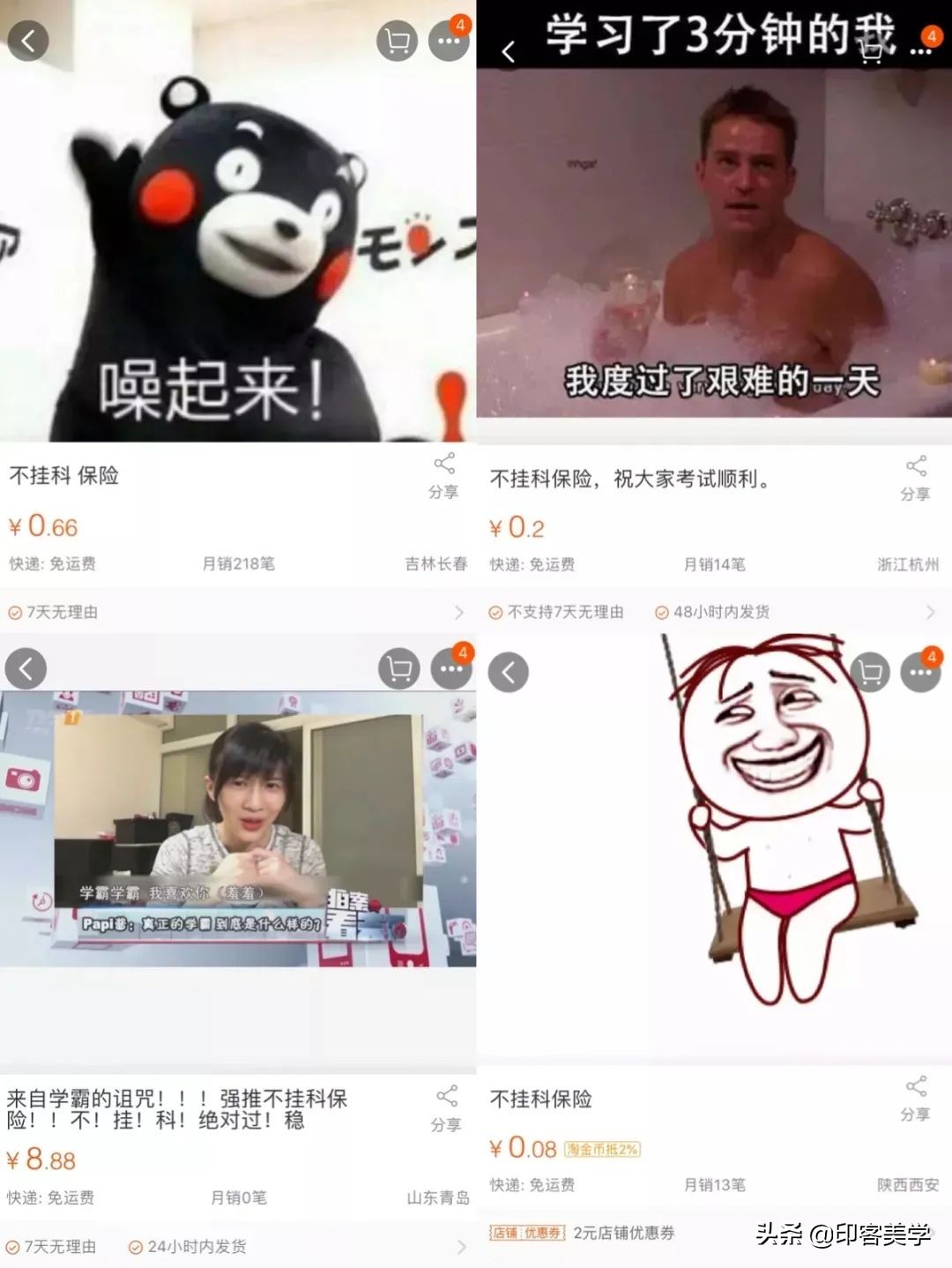The width and height of the screenshot is (952, 1268).
Task: Tap the more options icon with badge 4
Action: [x=450, y=41]
